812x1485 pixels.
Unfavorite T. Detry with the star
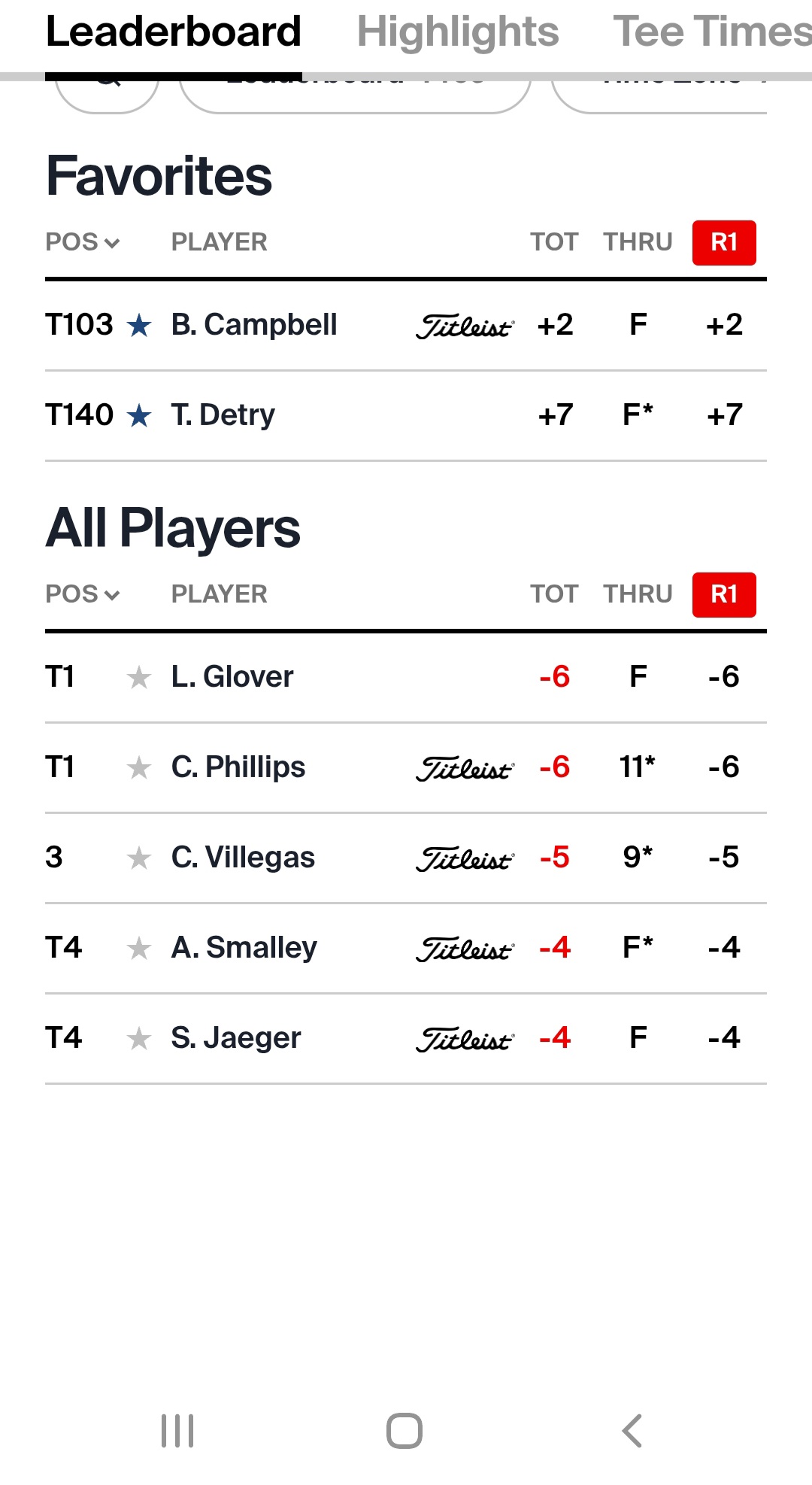[139, 416]
